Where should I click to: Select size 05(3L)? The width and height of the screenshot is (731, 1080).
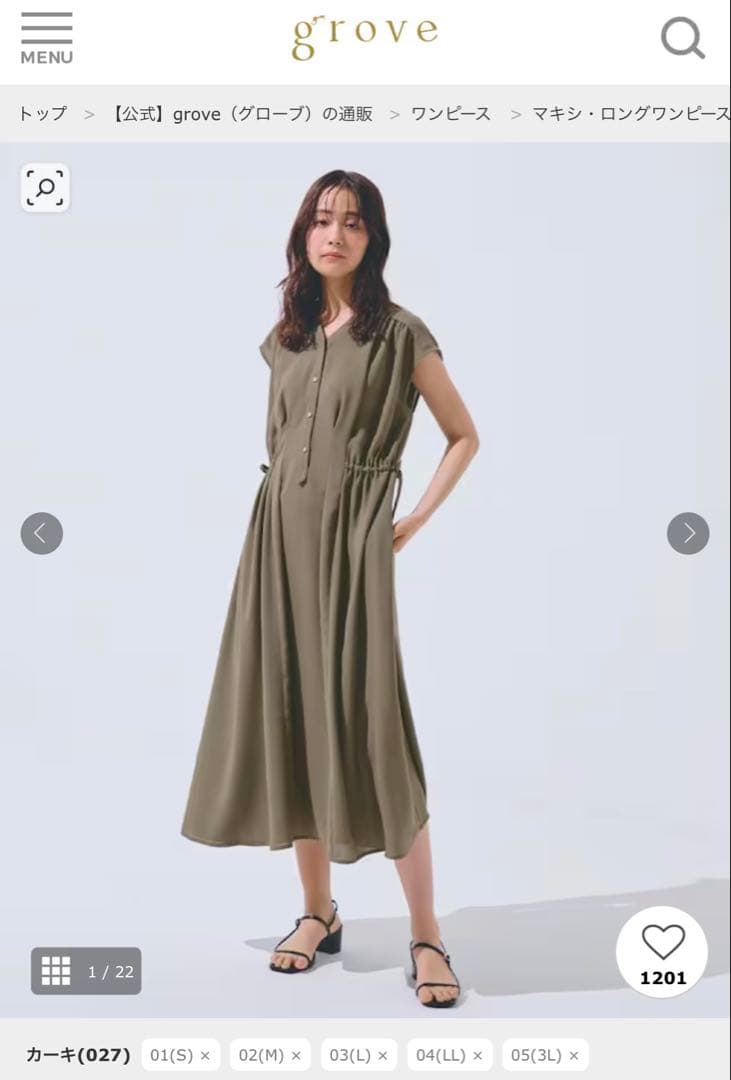click(x=545, y=1055)
